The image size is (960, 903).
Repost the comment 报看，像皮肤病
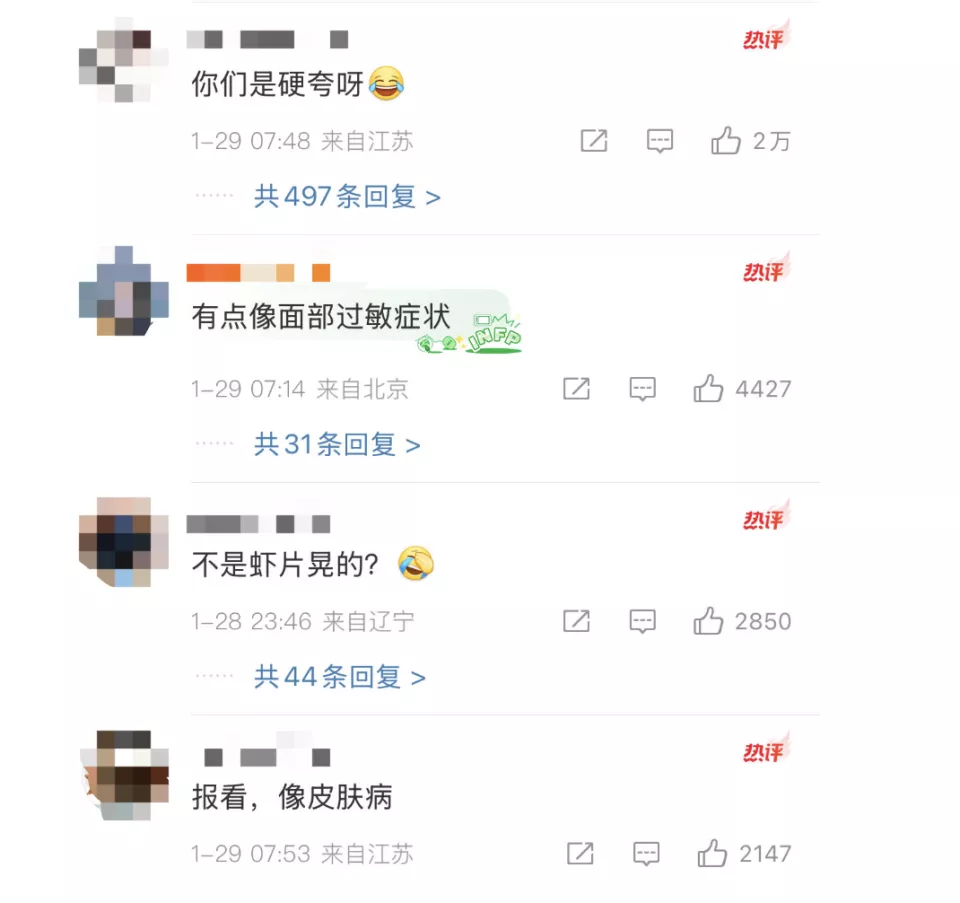click(580, 854)
